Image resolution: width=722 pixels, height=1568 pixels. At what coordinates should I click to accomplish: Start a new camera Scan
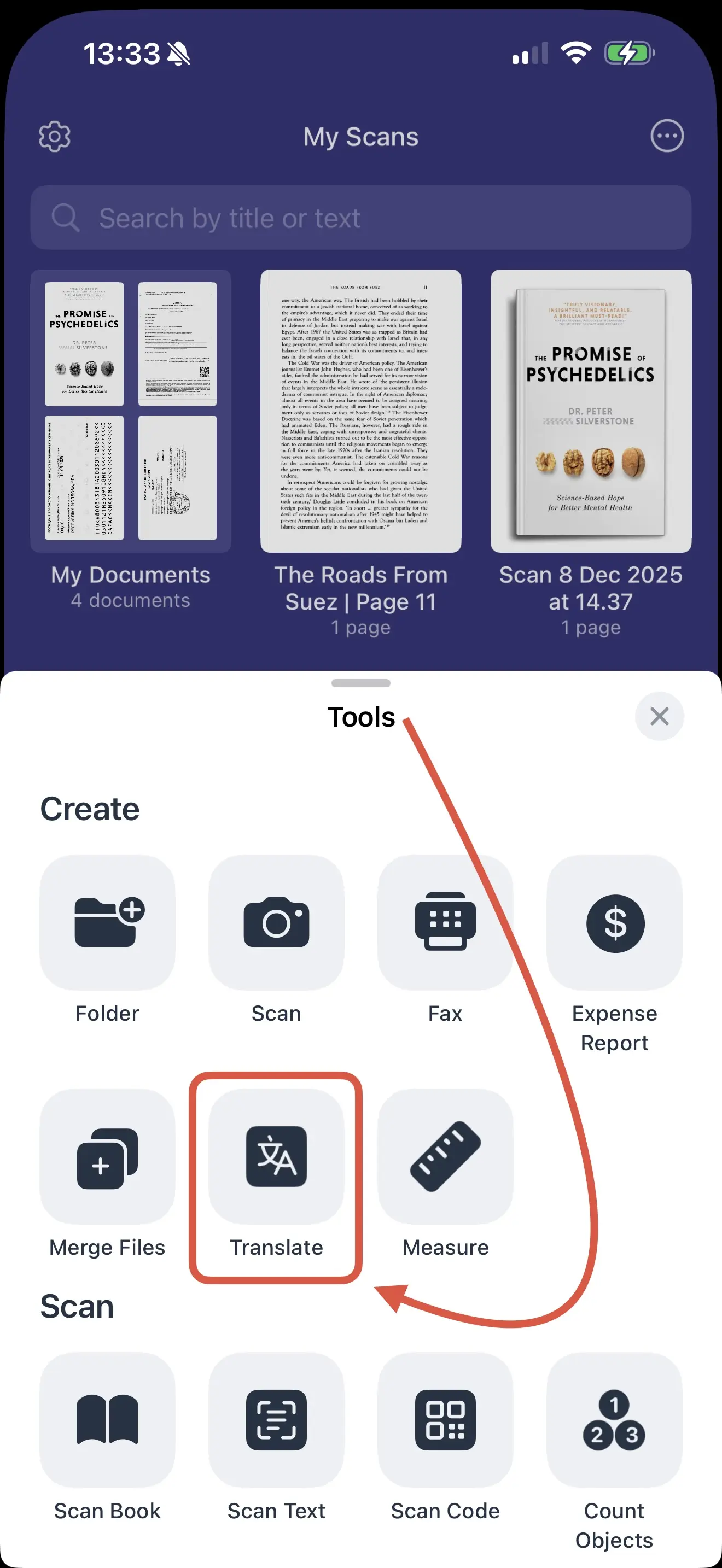tap(276, 923)
